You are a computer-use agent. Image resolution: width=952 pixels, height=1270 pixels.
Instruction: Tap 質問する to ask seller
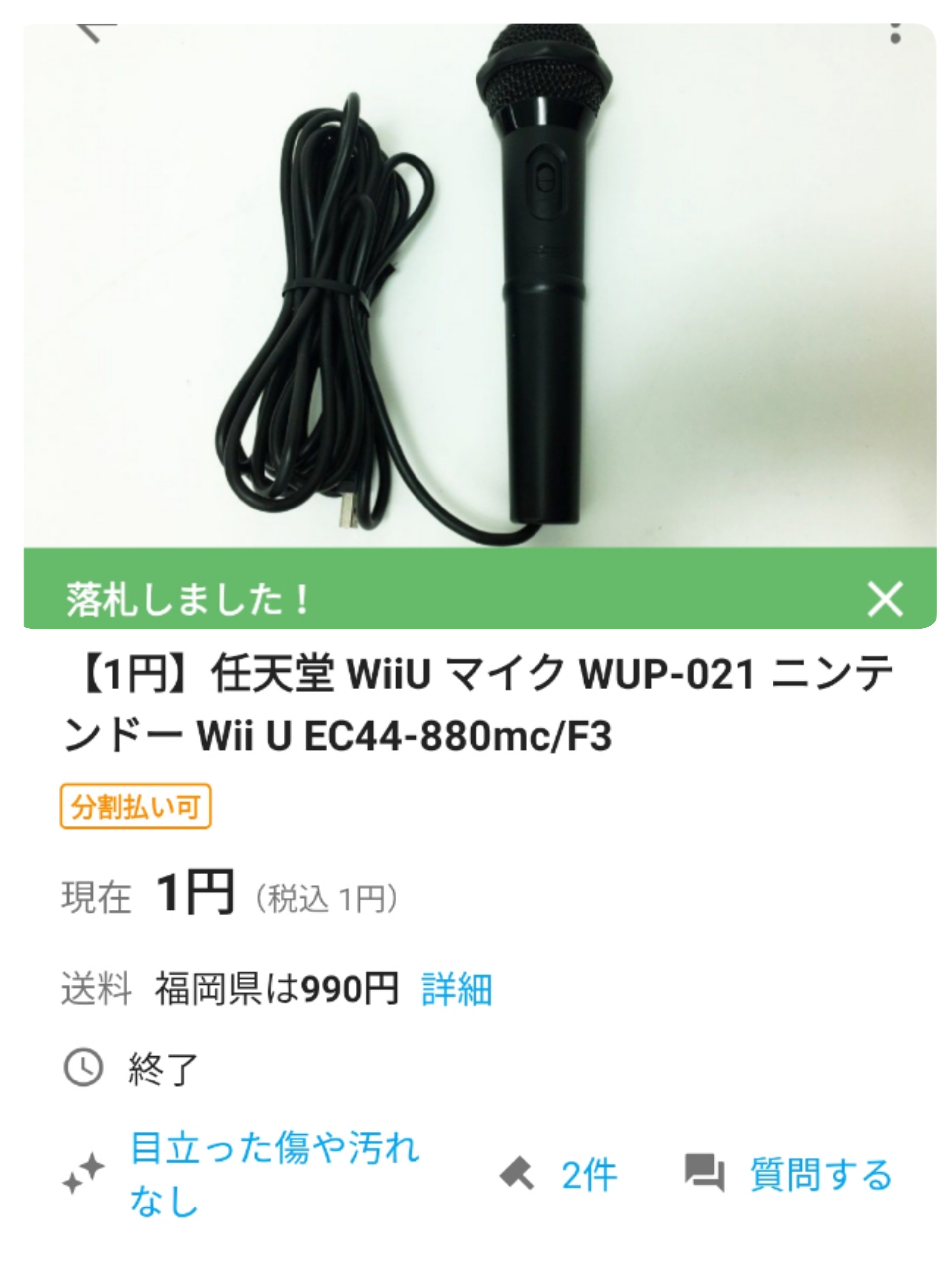(820, 1175)
